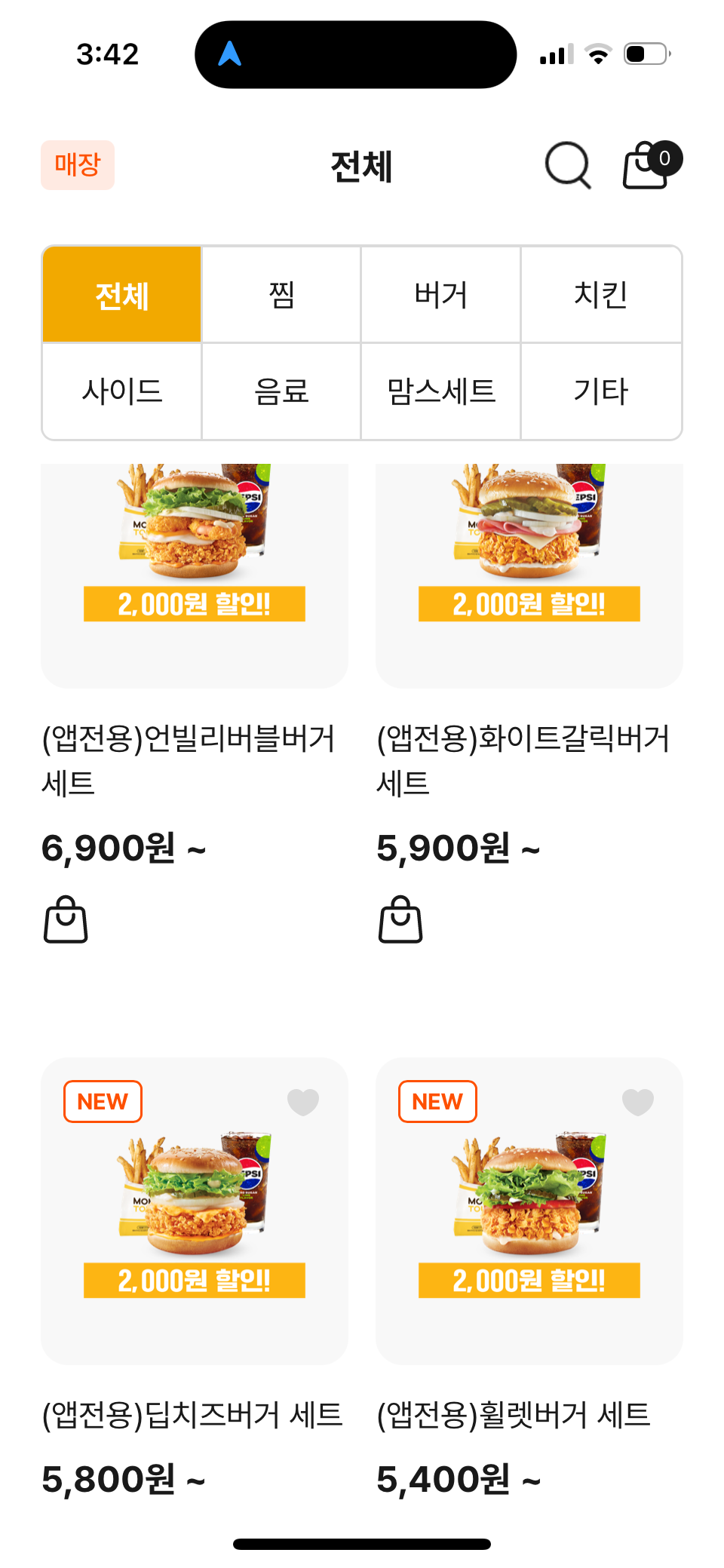This screenshot has width=724, height=1568.
Task: Select the 기타 tab
Action: [x=600, y=391]
